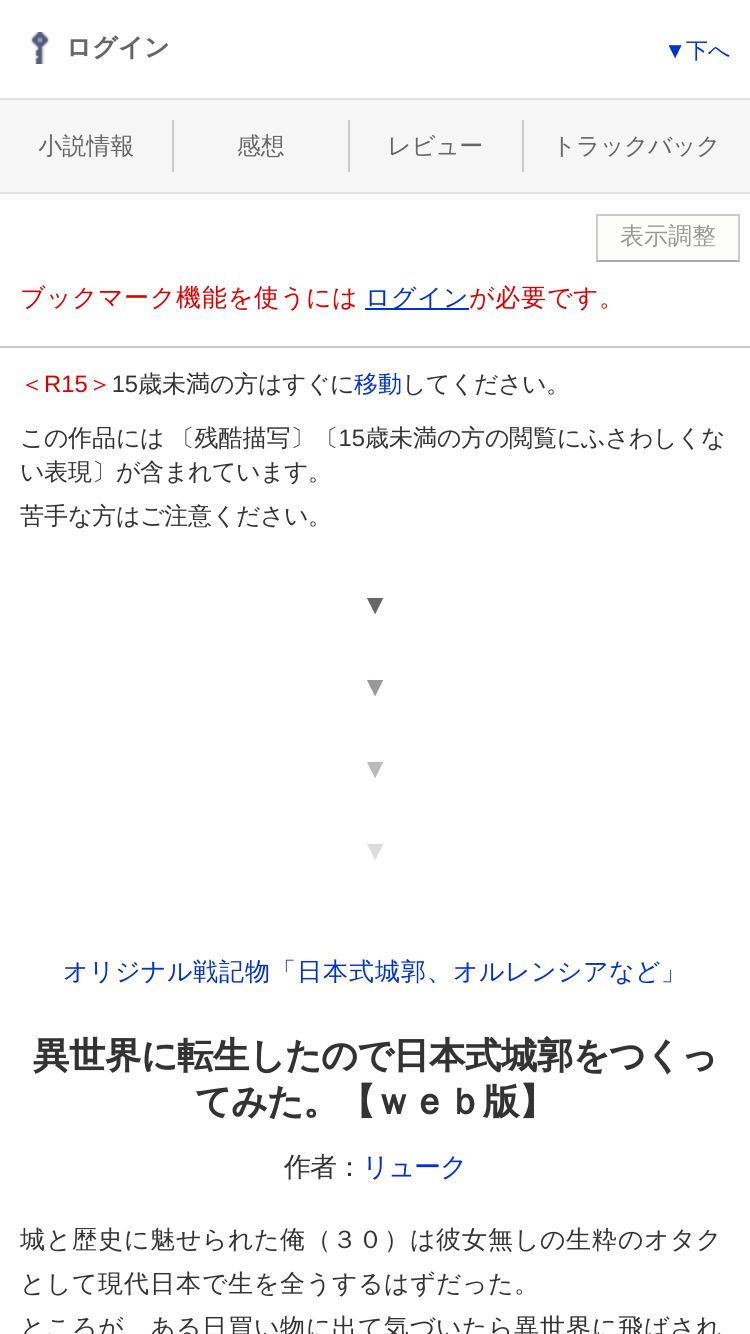Follow the ログイン link in bookmark notice

417,298
